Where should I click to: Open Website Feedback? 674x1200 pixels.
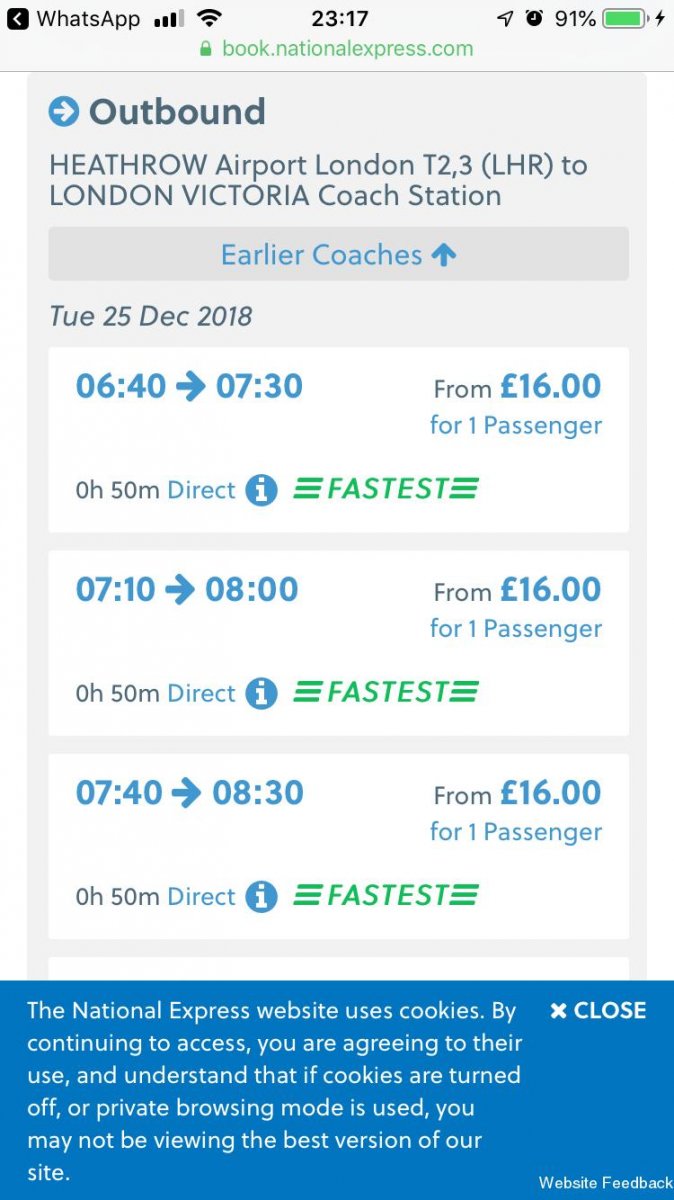click(x=605, y=1182)
